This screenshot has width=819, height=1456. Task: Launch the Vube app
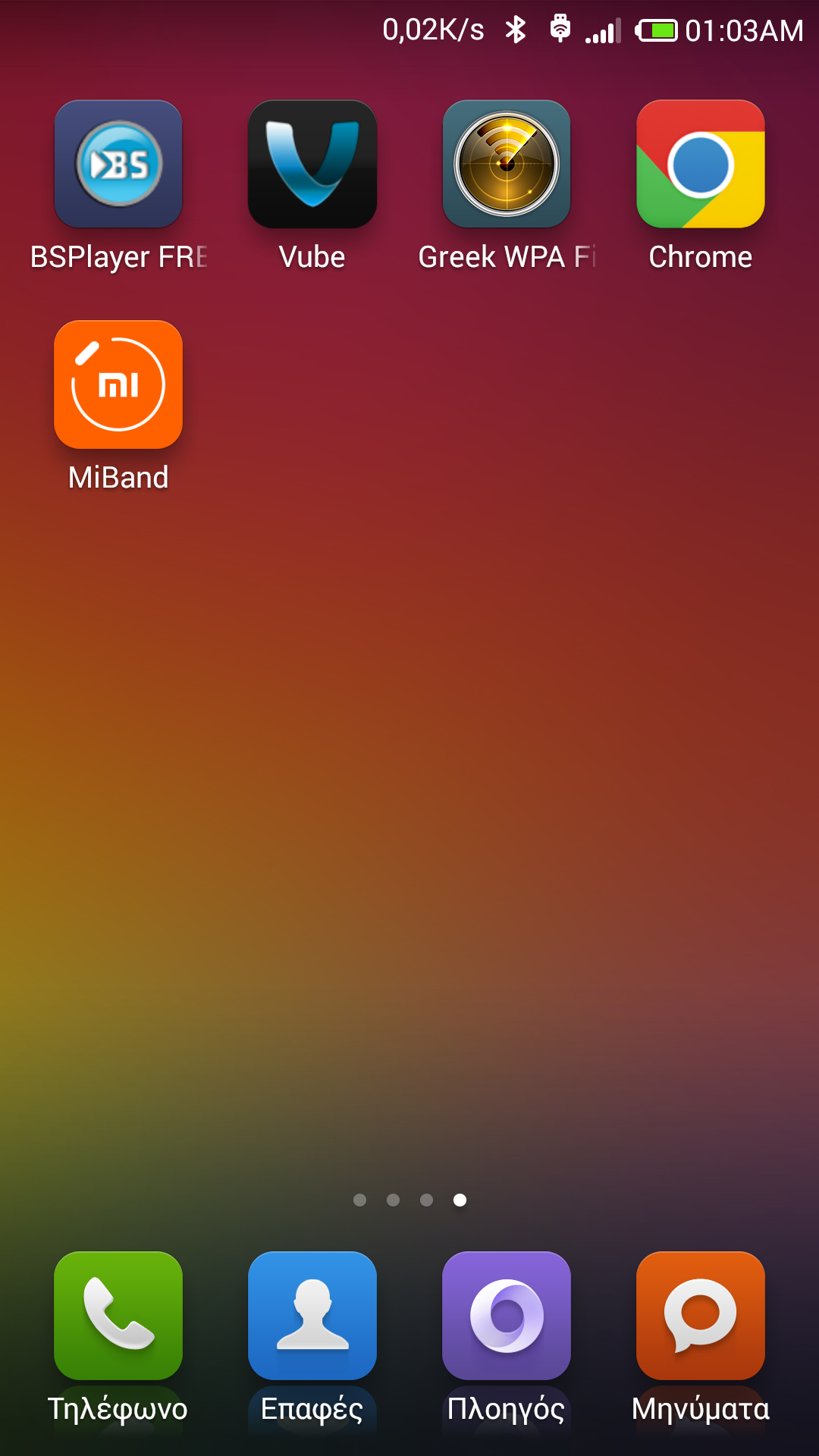pyautogui.click(x=312, y=165)
